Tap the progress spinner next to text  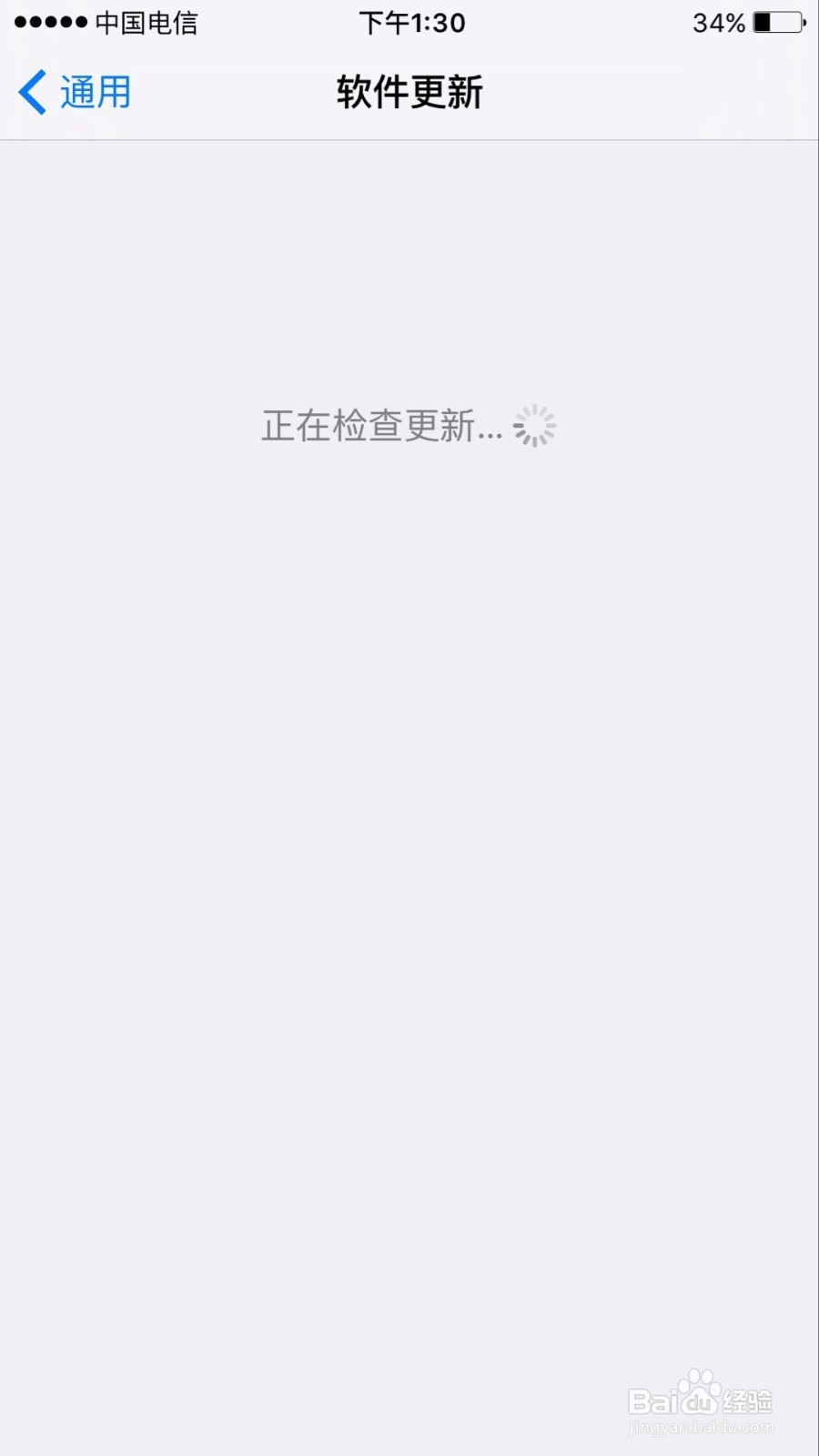(x=535, y=426)
